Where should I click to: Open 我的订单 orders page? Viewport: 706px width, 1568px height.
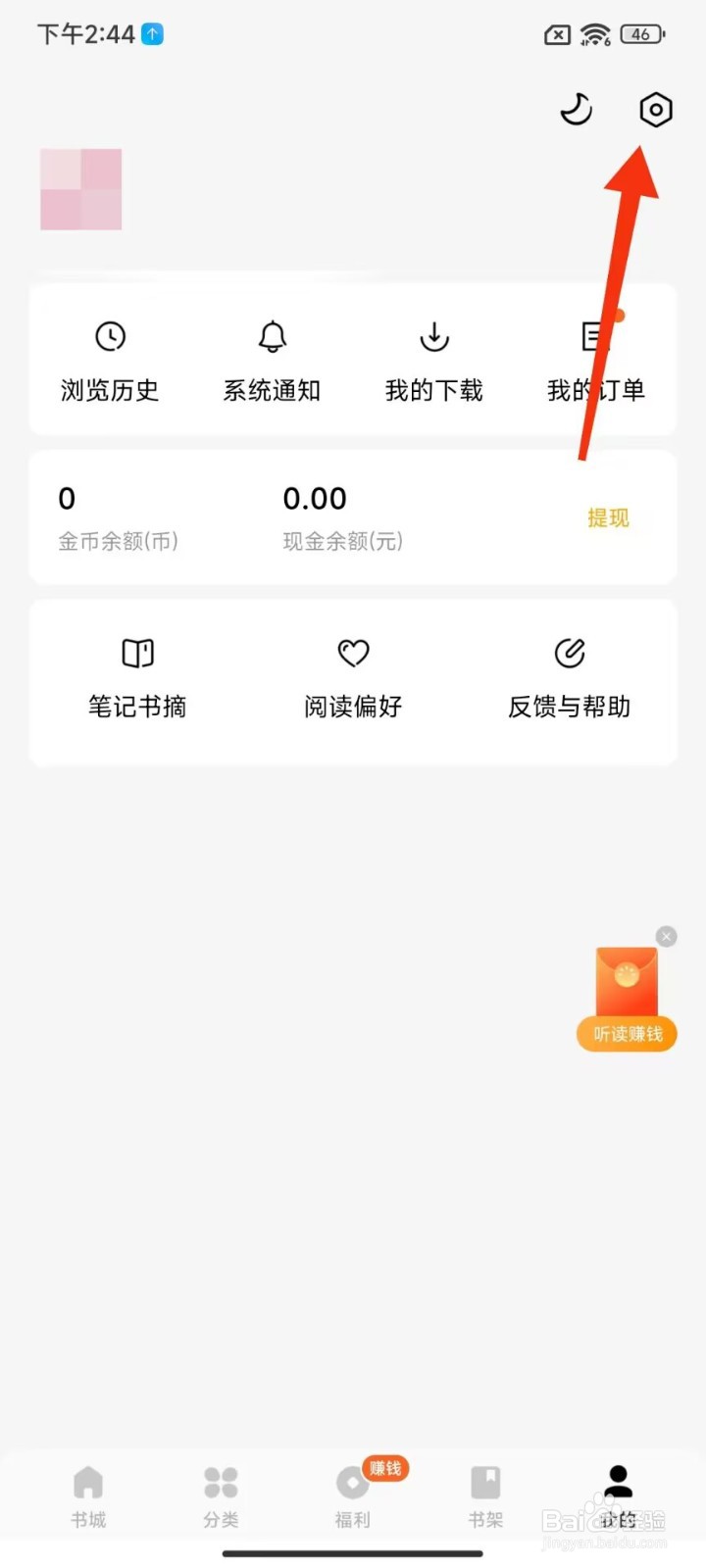[x=595, y=361]
